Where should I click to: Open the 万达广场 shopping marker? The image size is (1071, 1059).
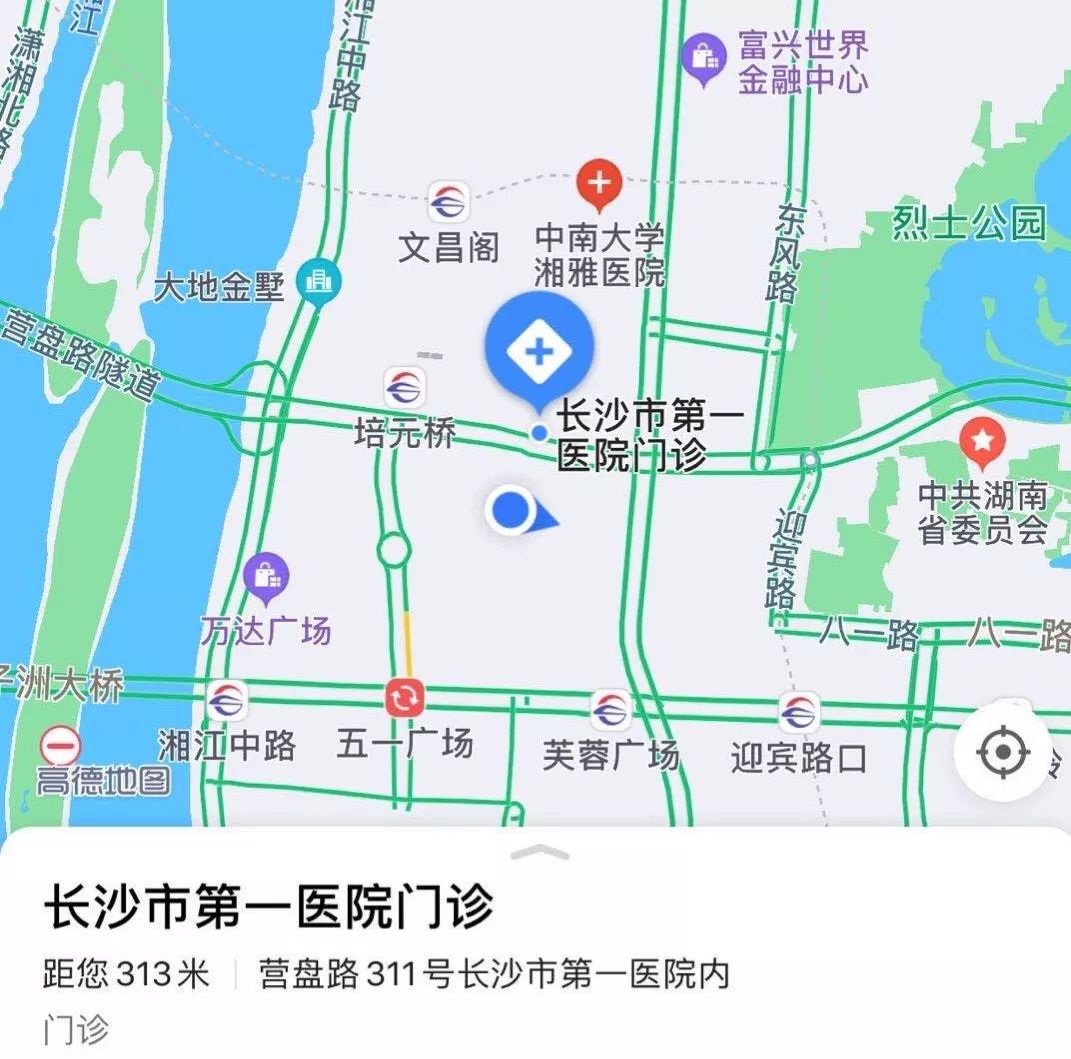coord(266,577)
